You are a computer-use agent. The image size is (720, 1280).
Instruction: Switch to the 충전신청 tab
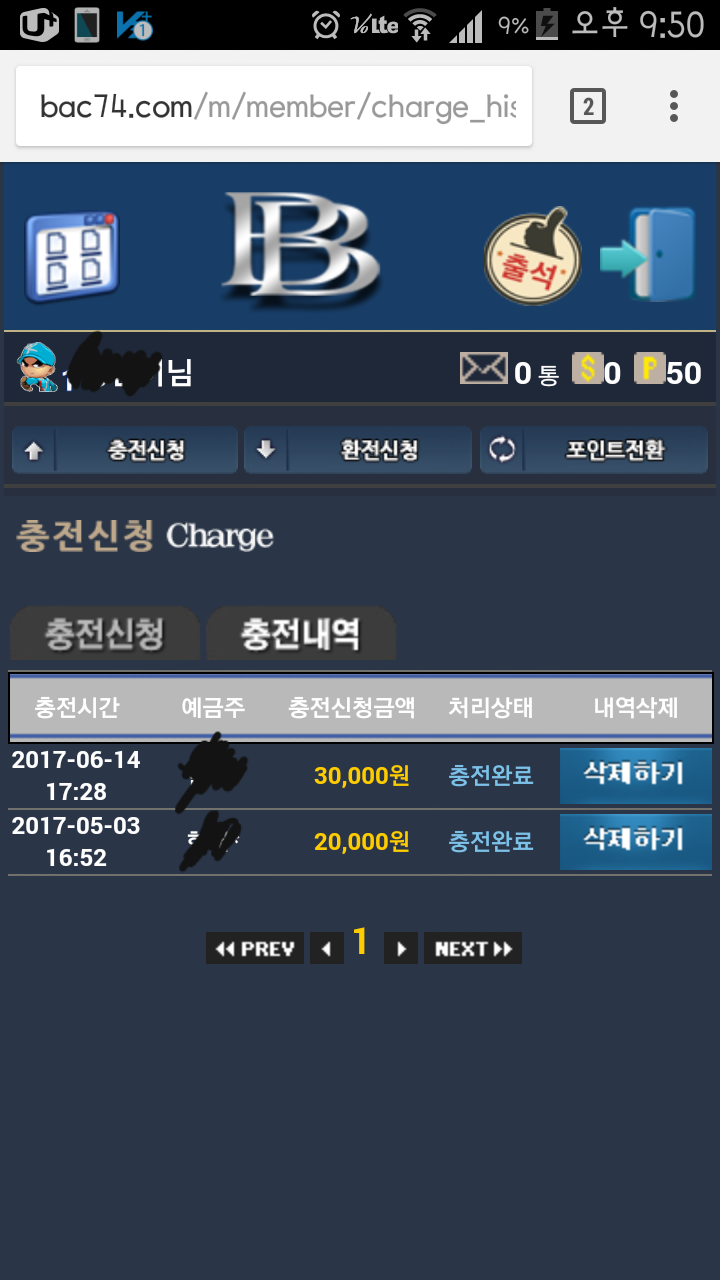(x=104, y=634)
